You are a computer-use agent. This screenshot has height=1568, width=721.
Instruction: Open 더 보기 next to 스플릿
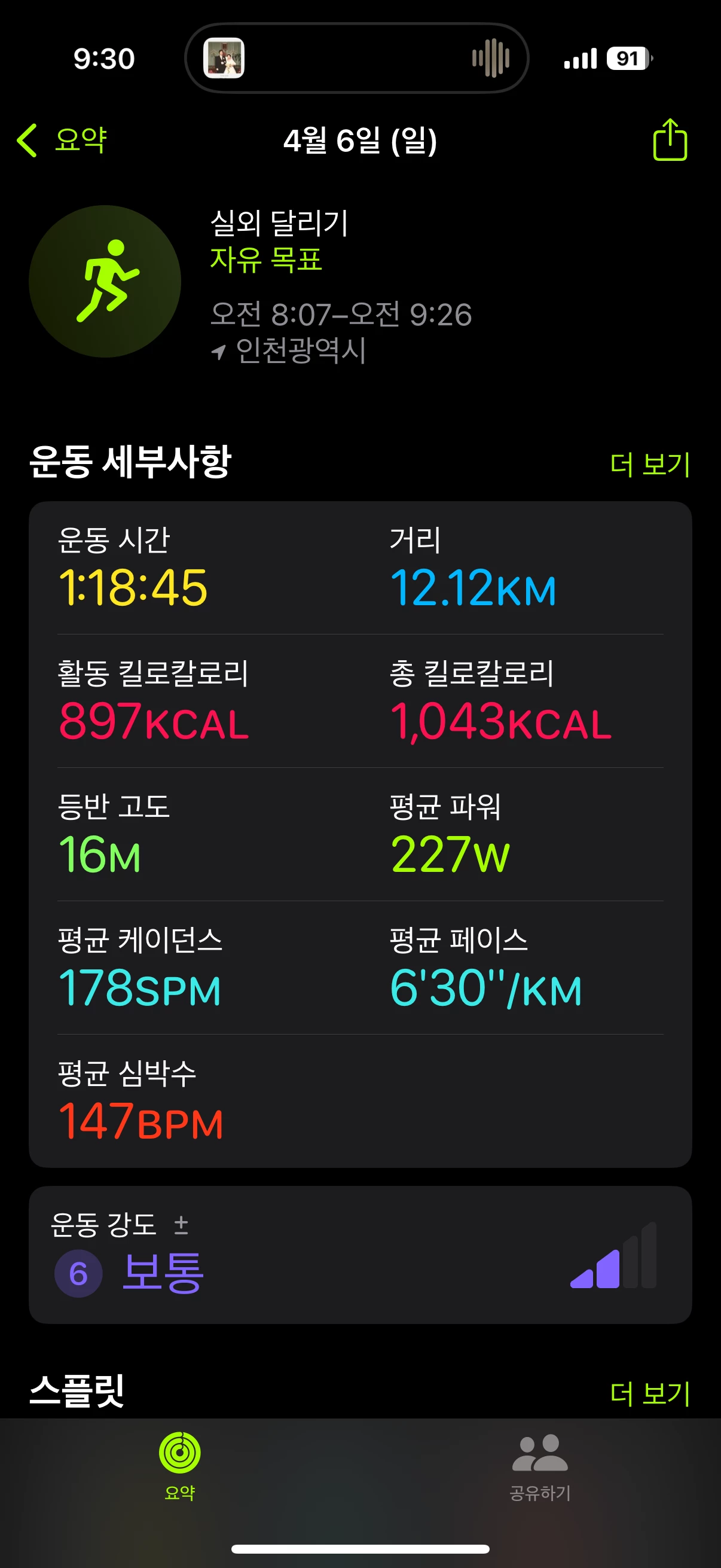649,1393
